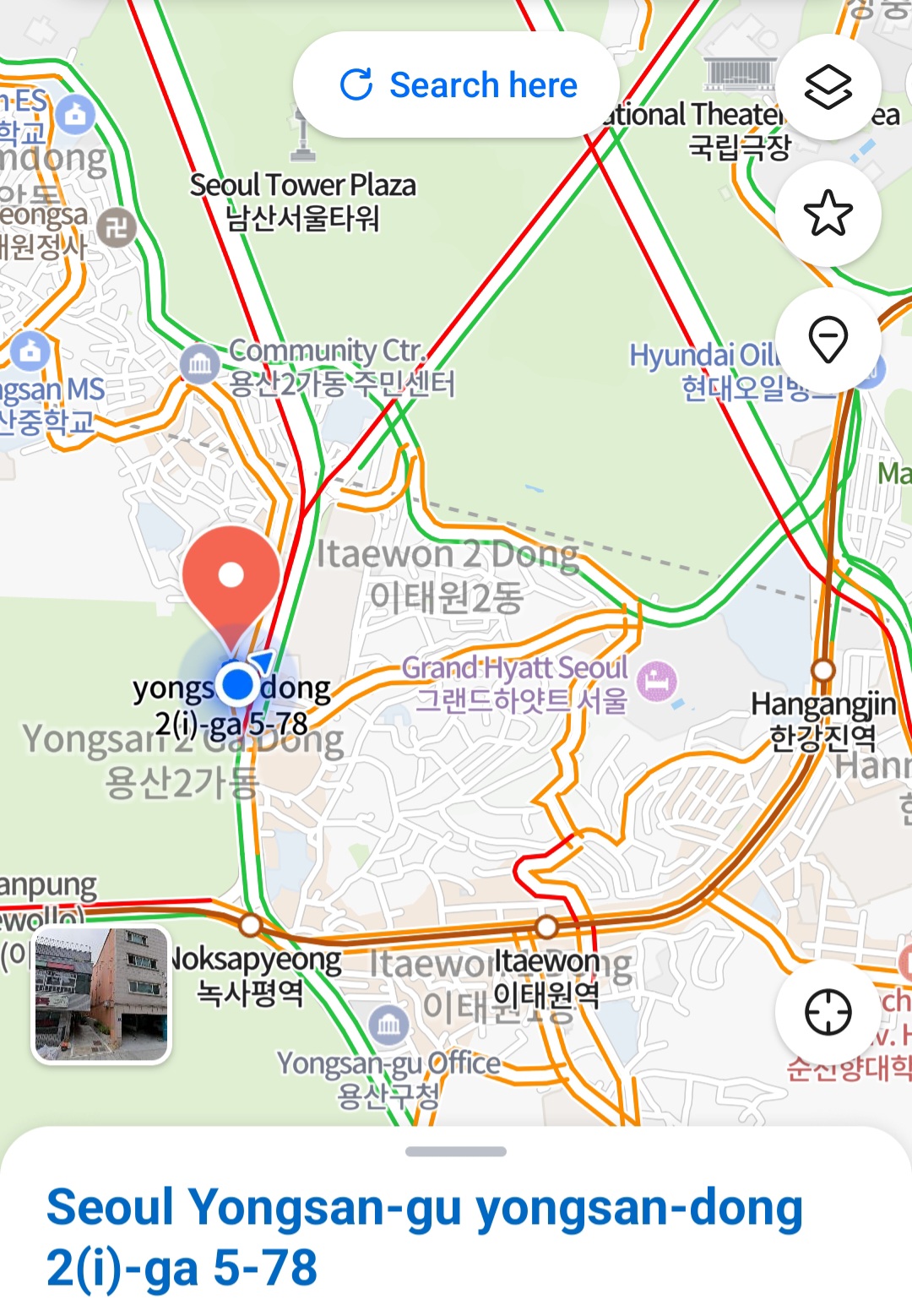Select the Noksapyeong station marker
This screenshot has width=912, height=1316.
tap(251, 924)
